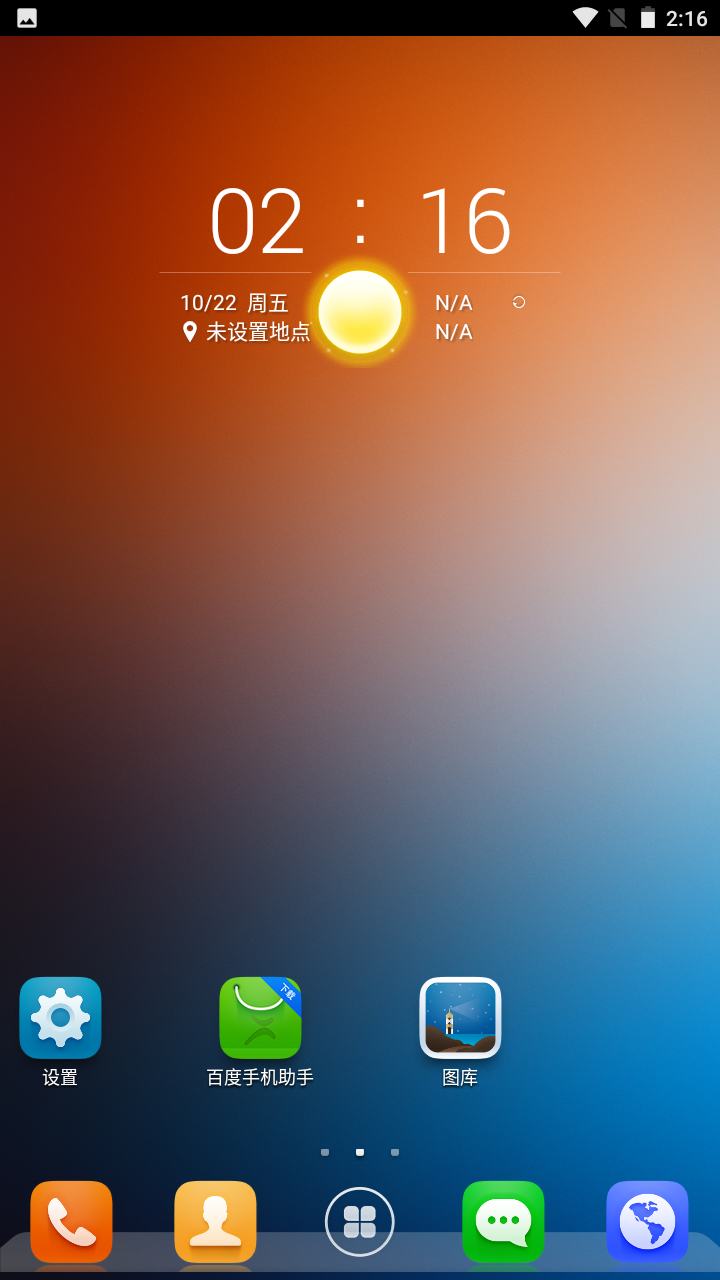
Task: Open the app drawer button
Action: pos(360,1222)
